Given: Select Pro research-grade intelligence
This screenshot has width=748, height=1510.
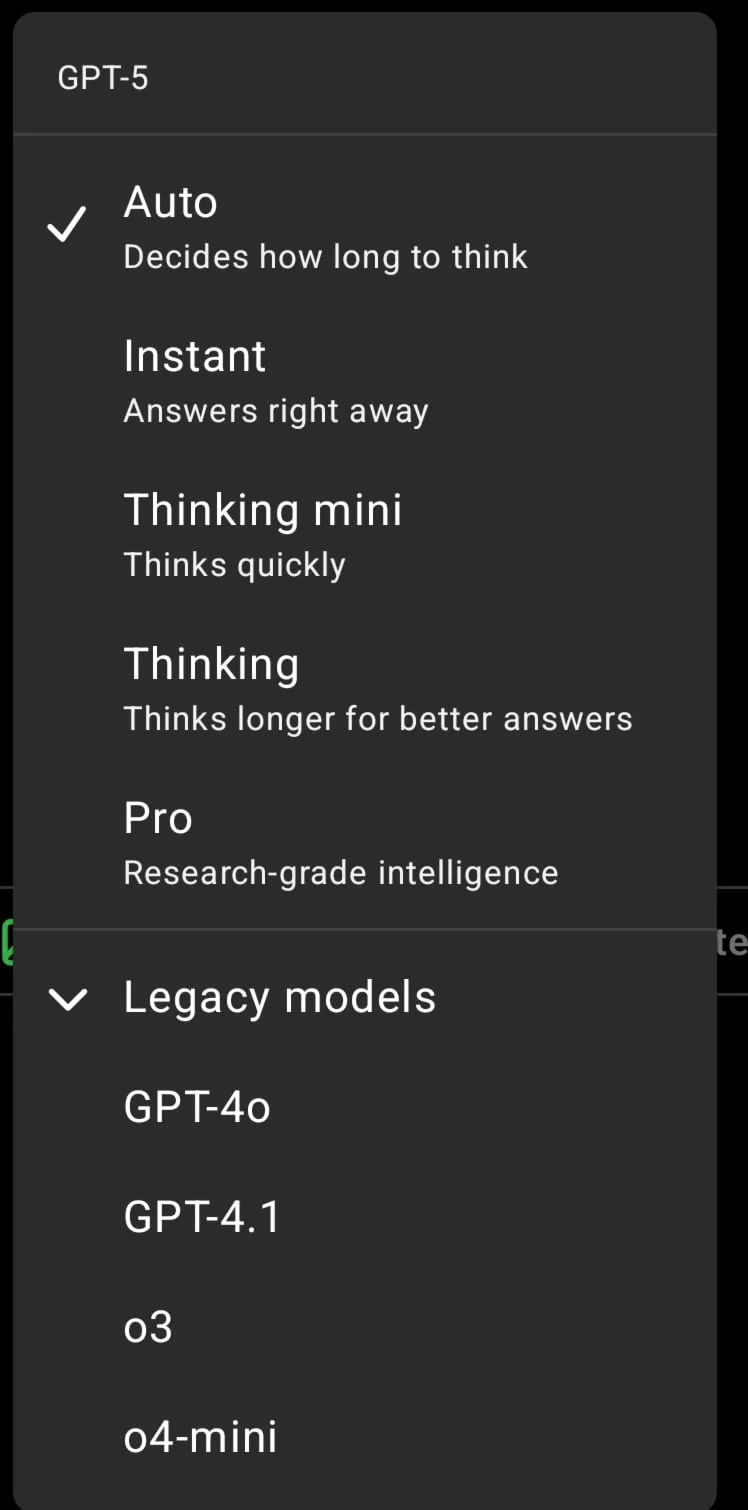Looking at the screenshot, I should click(340, 843).
